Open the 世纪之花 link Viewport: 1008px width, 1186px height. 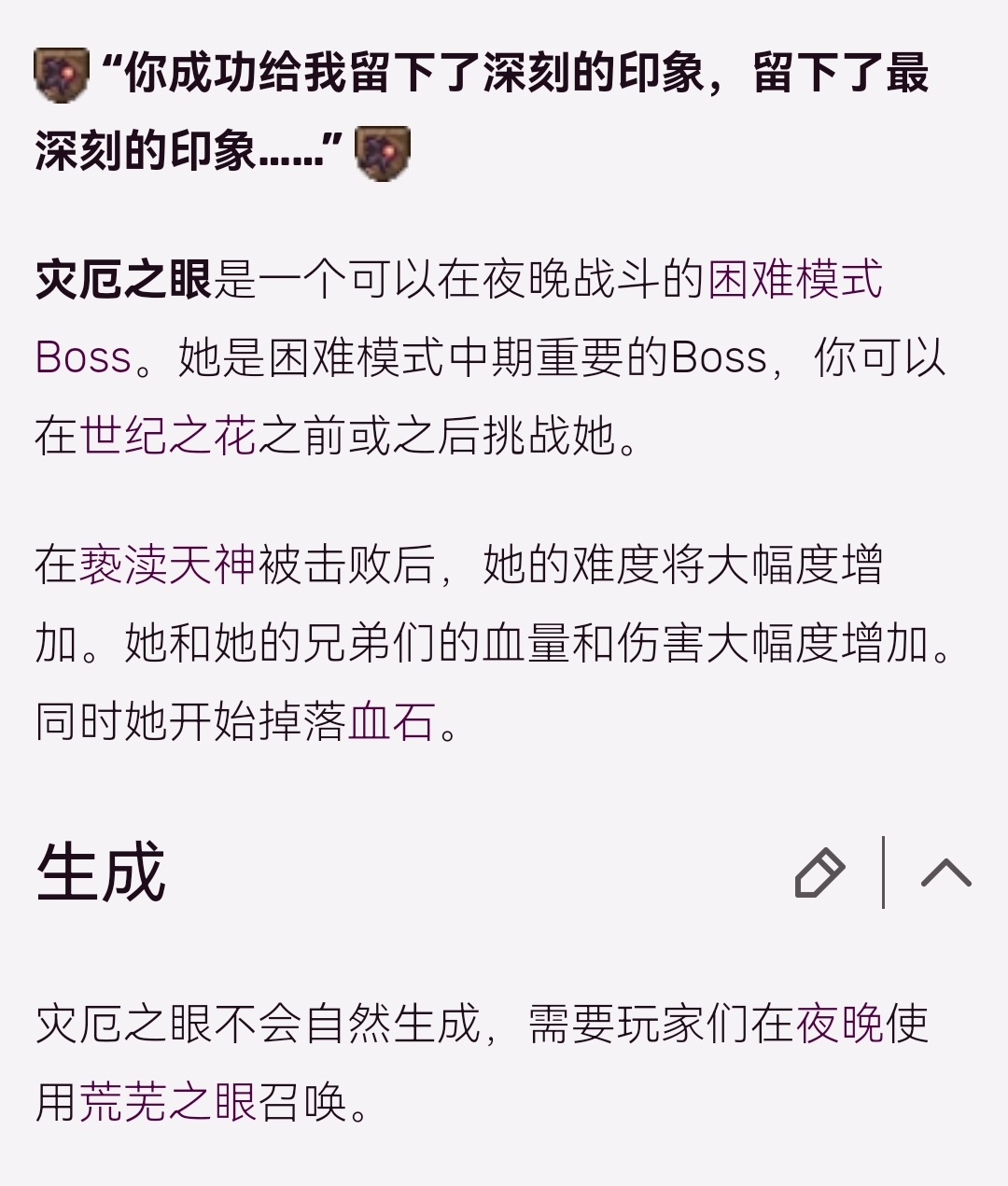(x=167, y=436)
